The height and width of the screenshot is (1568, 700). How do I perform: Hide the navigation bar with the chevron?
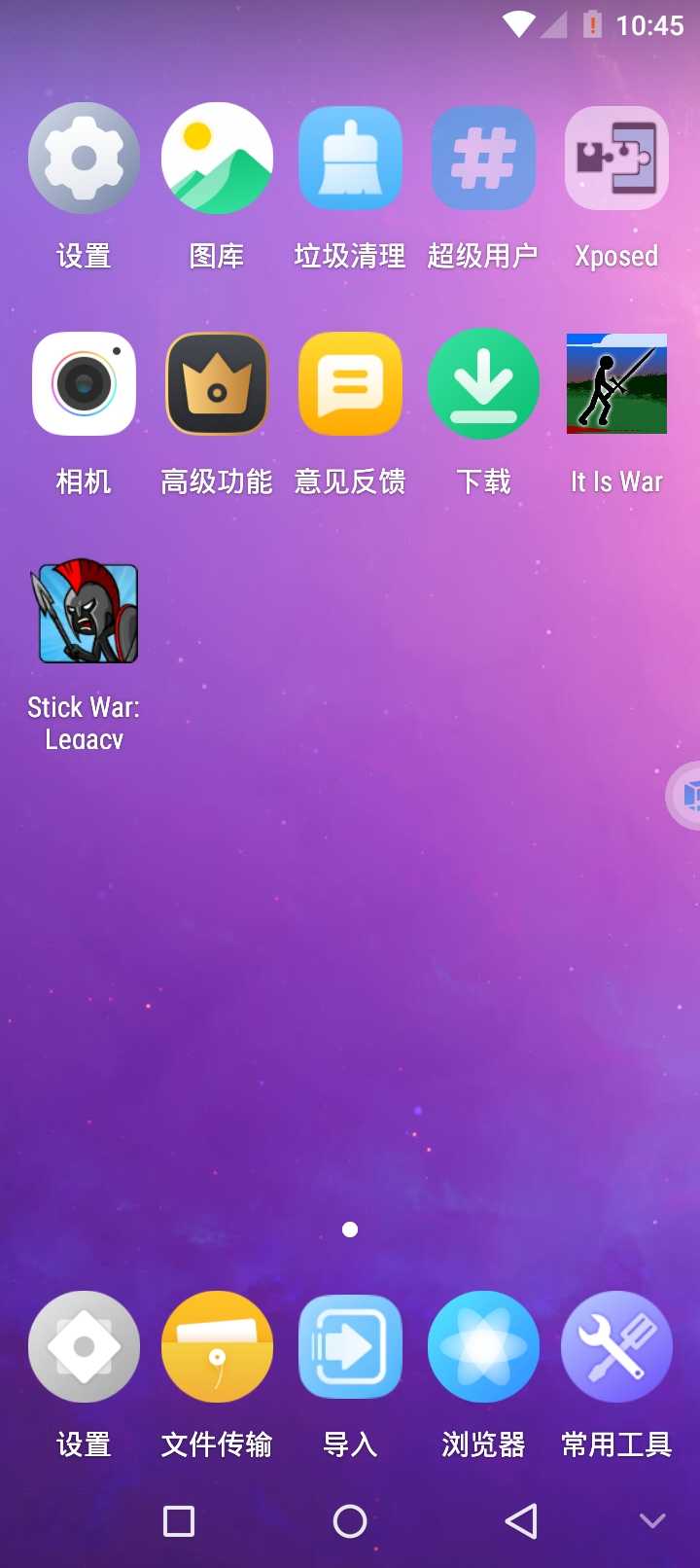[652, 1521]
